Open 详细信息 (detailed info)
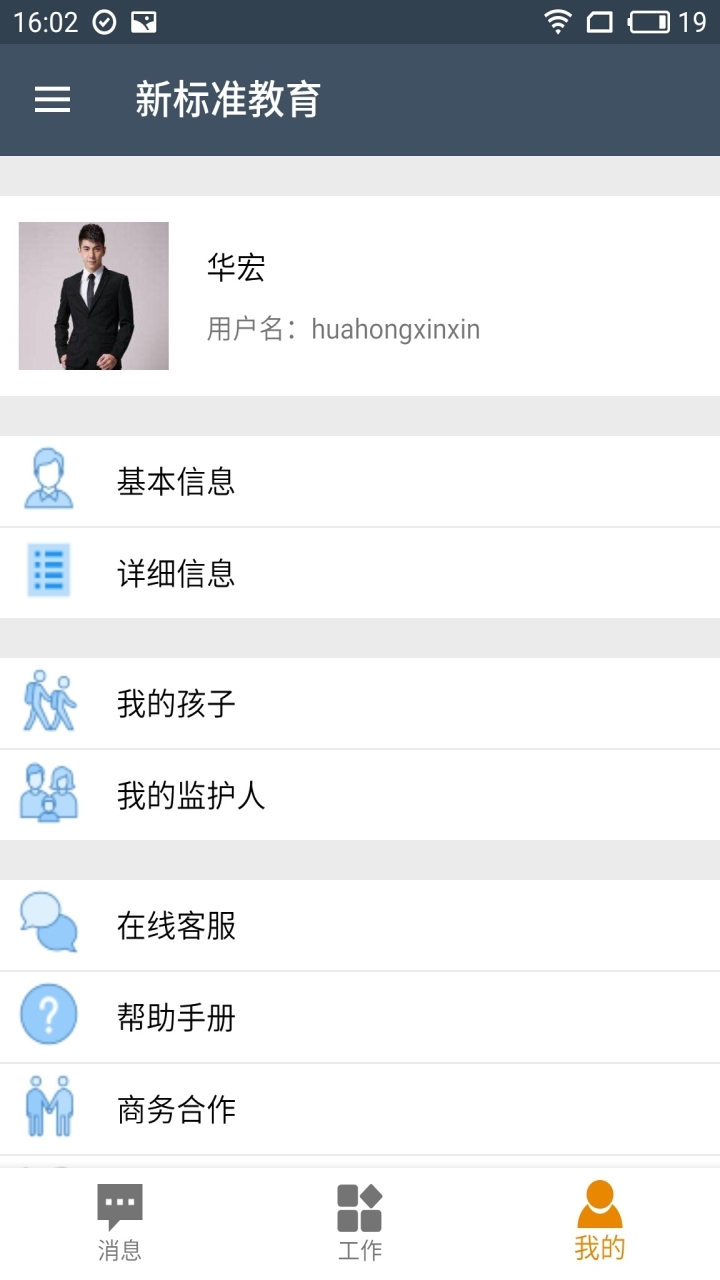This screenshot has width=720, height=1280. [360, 574]
